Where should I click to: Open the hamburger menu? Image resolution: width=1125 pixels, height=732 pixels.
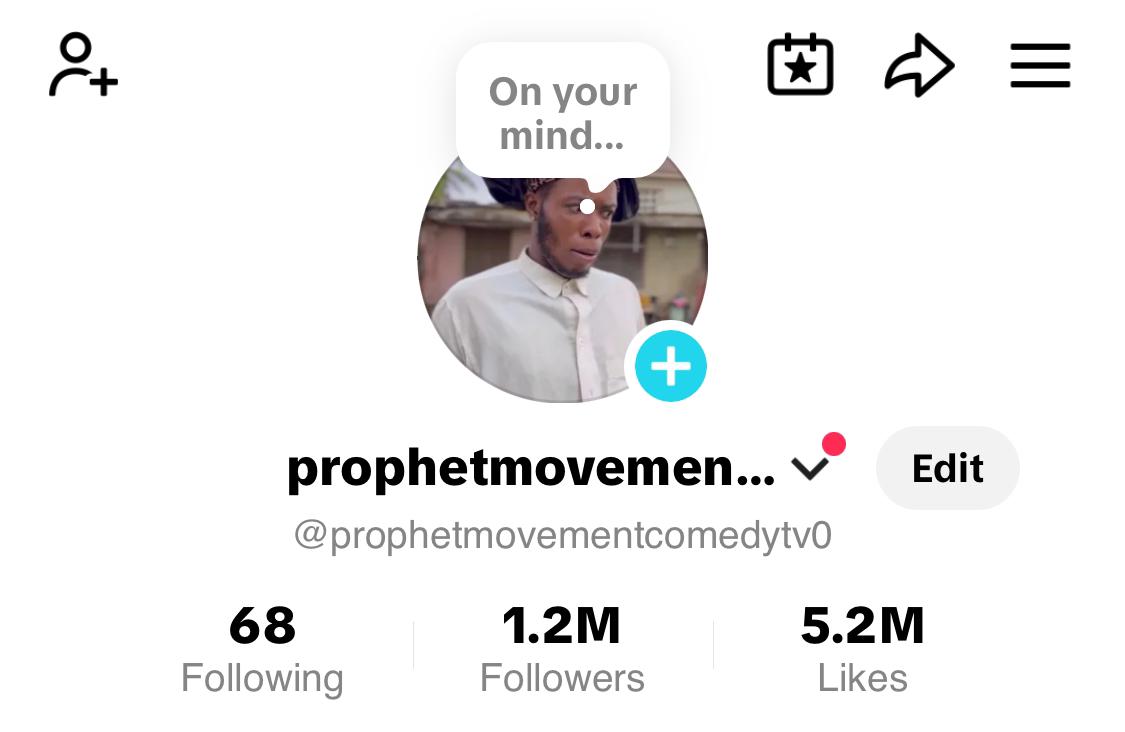[x=1040, y=67]
